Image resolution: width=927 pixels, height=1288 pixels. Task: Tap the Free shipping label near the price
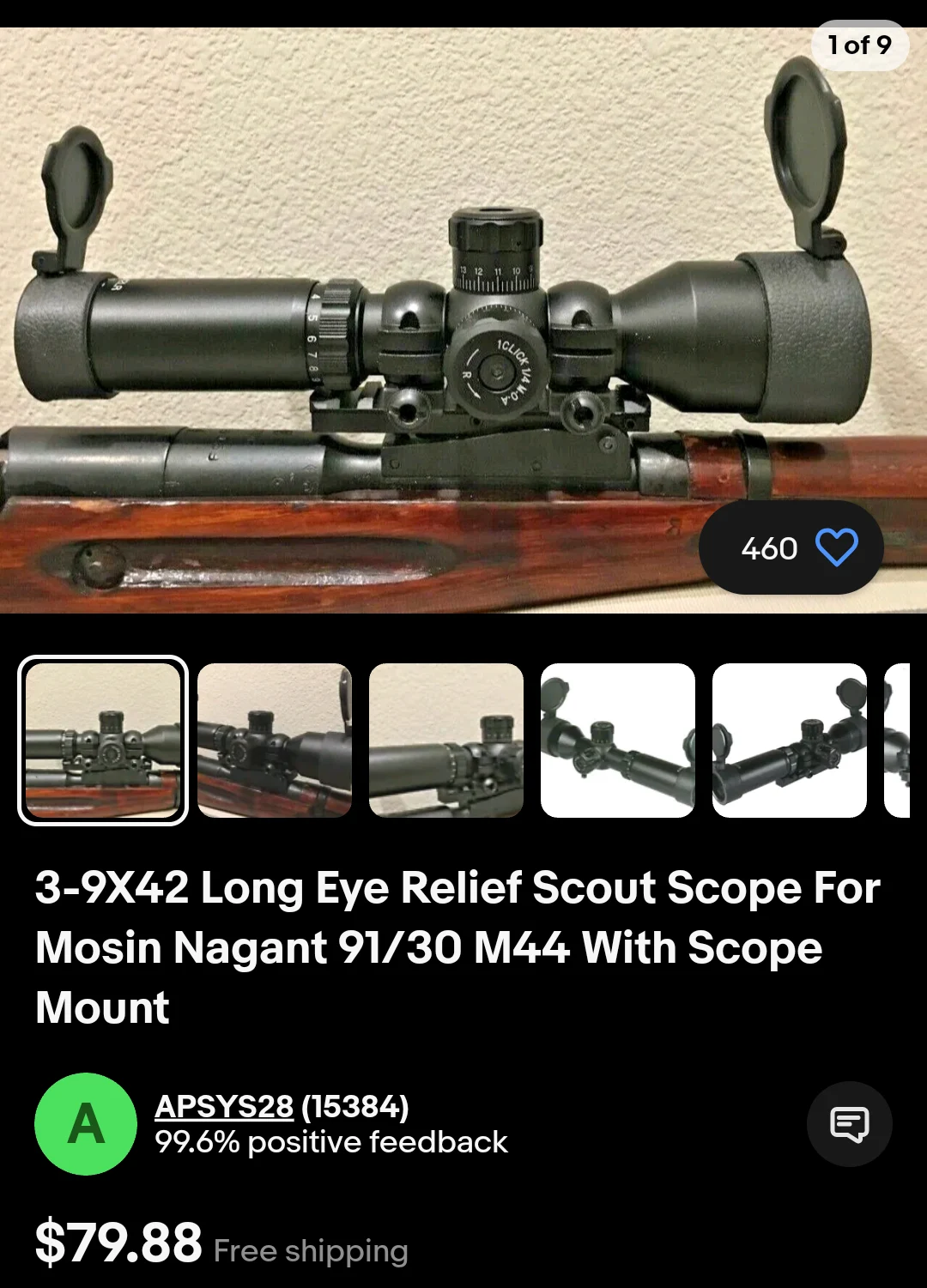pos(311,1250)
